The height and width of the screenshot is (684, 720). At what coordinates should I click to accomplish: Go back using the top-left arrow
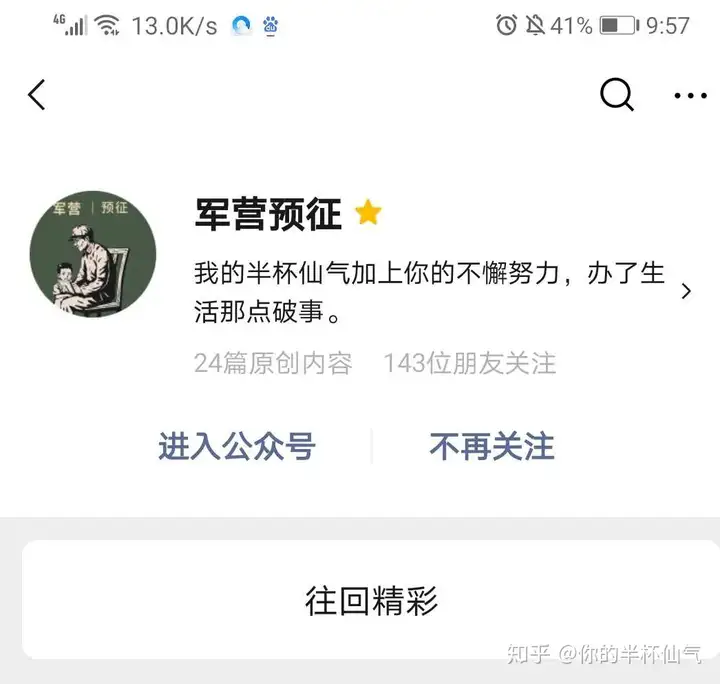(x=37, y=95)
